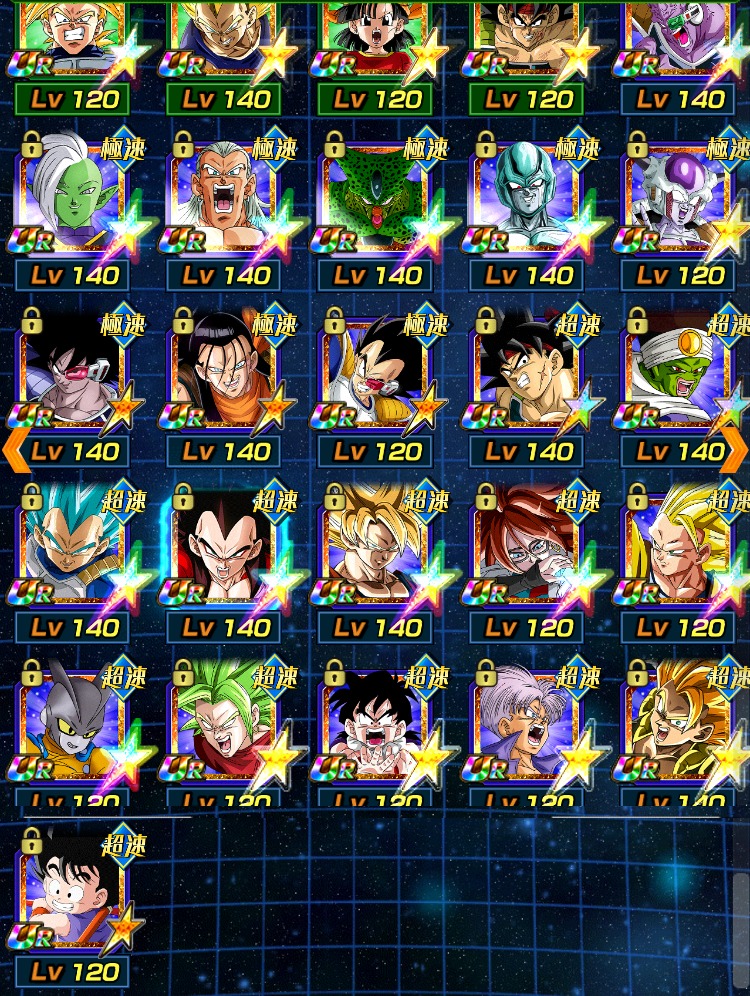Select the smiling kid card in last row

click(x=72, y=897)
